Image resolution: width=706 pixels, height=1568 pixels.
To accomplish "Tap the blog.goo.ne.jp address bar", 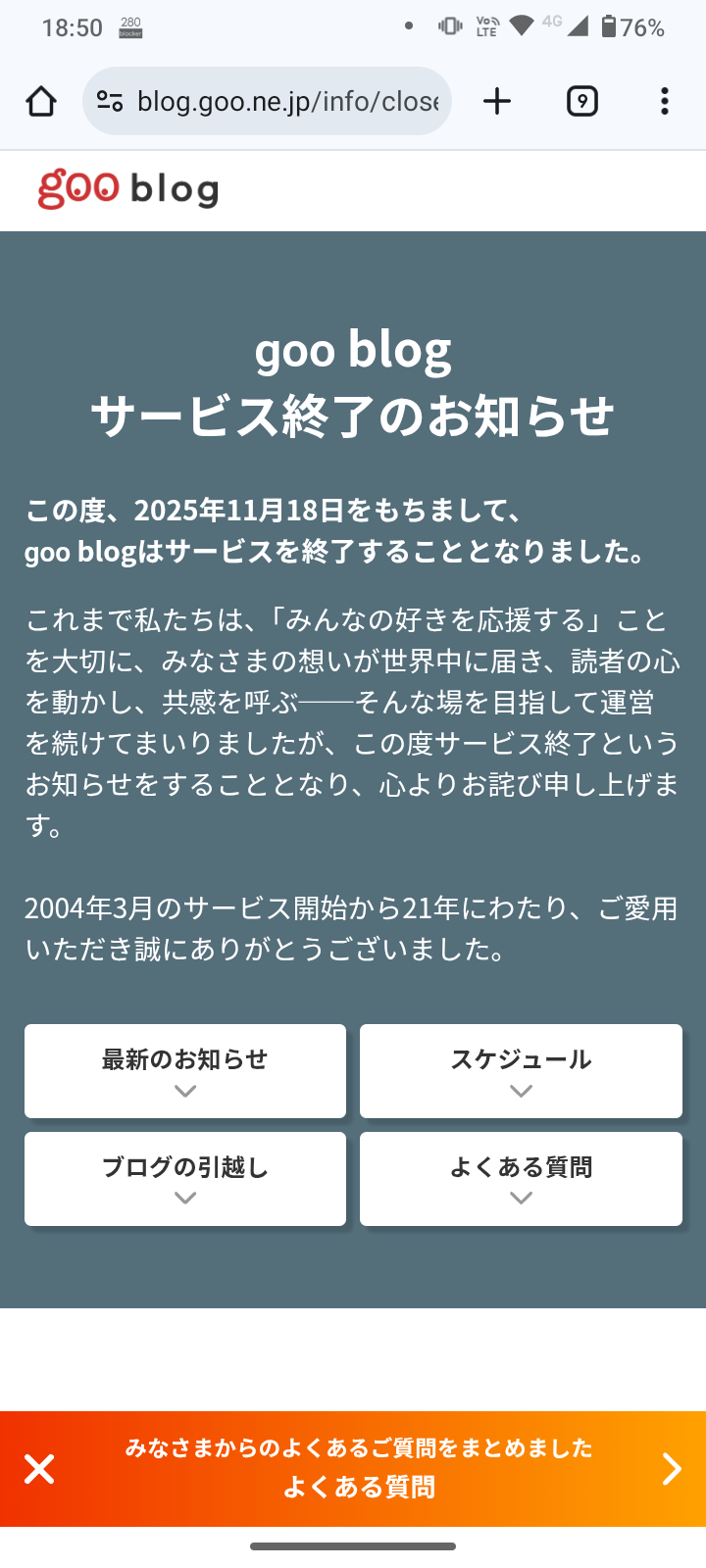I will 267,101.
